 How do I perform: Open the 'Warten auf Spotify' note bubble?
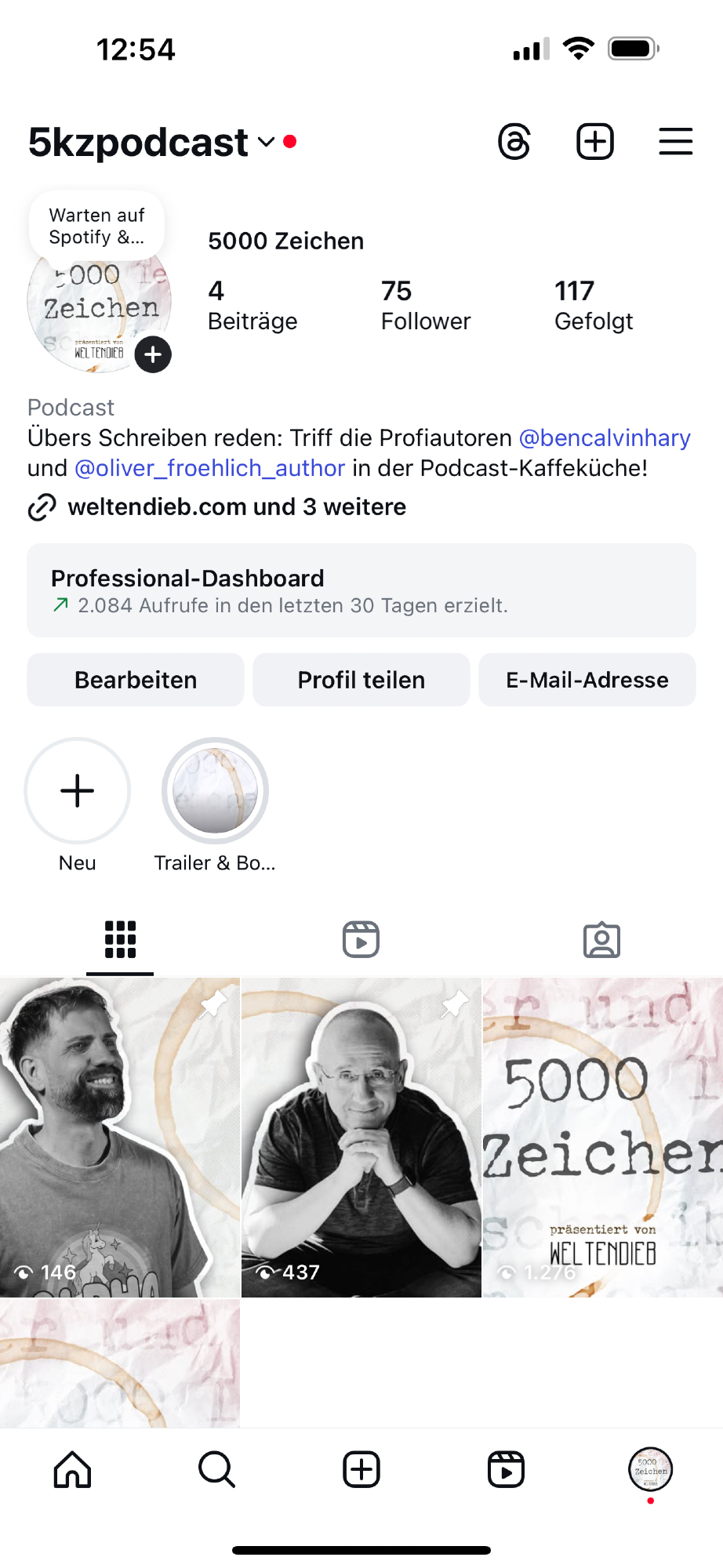point(96,226)
